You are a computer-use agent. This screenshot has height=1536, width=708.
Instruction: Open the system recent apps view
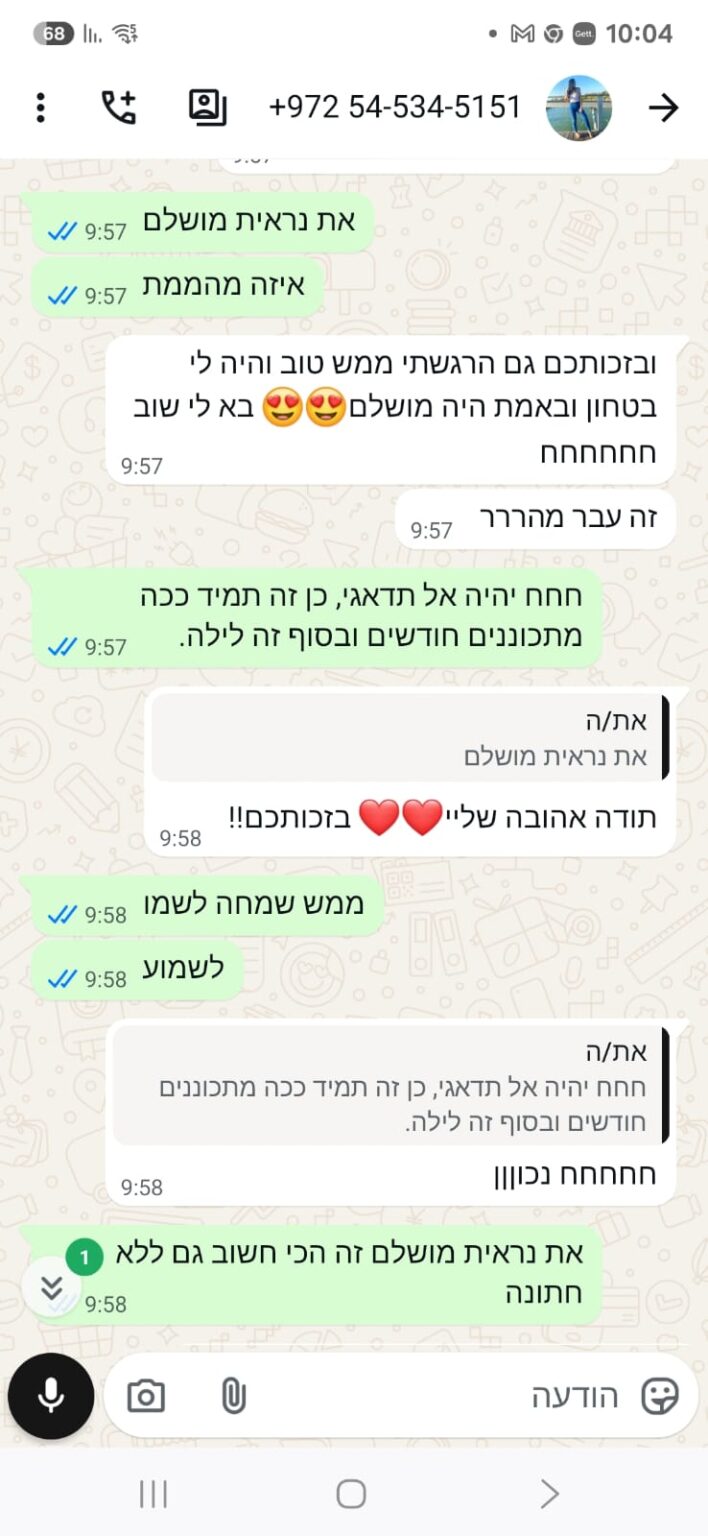pyautogui.click(x=153, y=1494)
